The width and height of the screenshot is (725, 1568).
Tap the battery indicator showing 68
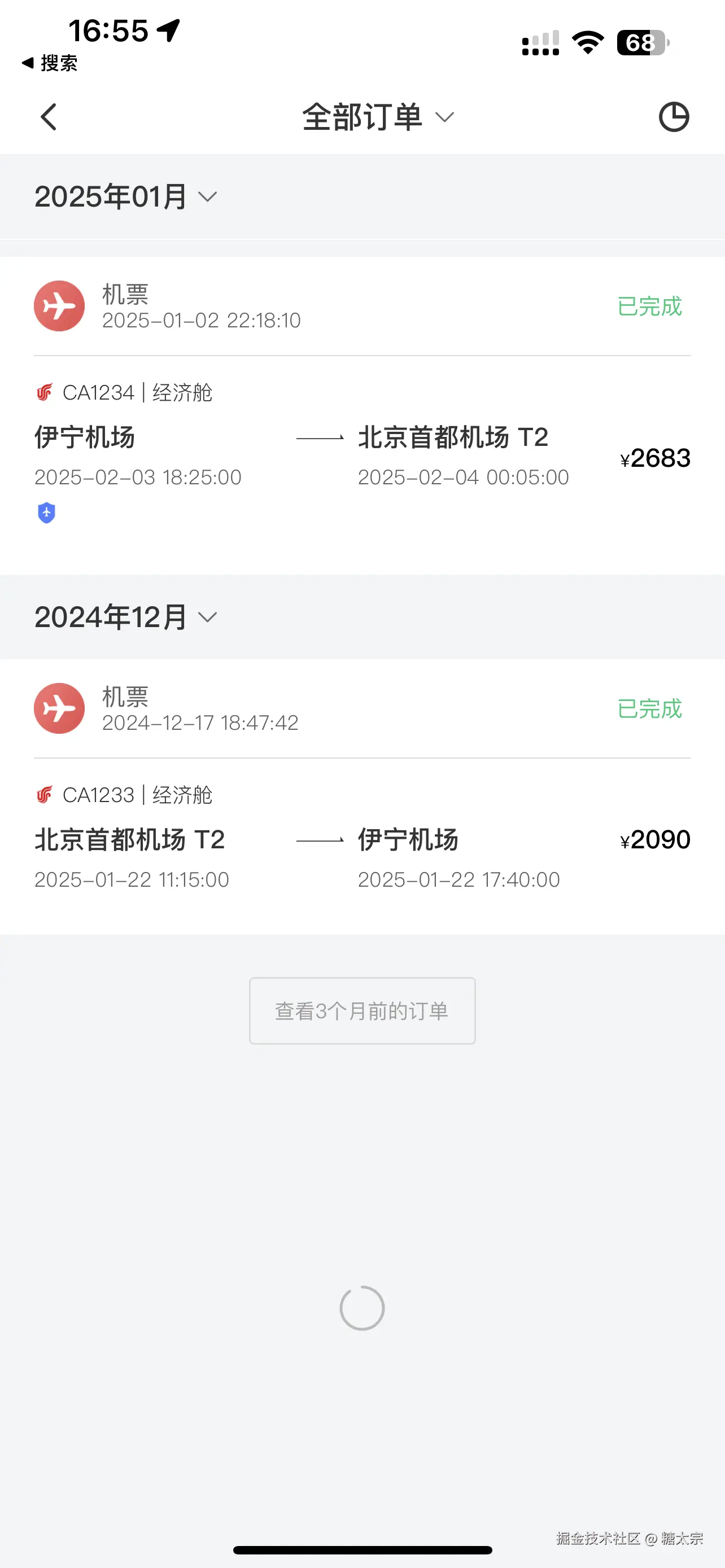641,41
